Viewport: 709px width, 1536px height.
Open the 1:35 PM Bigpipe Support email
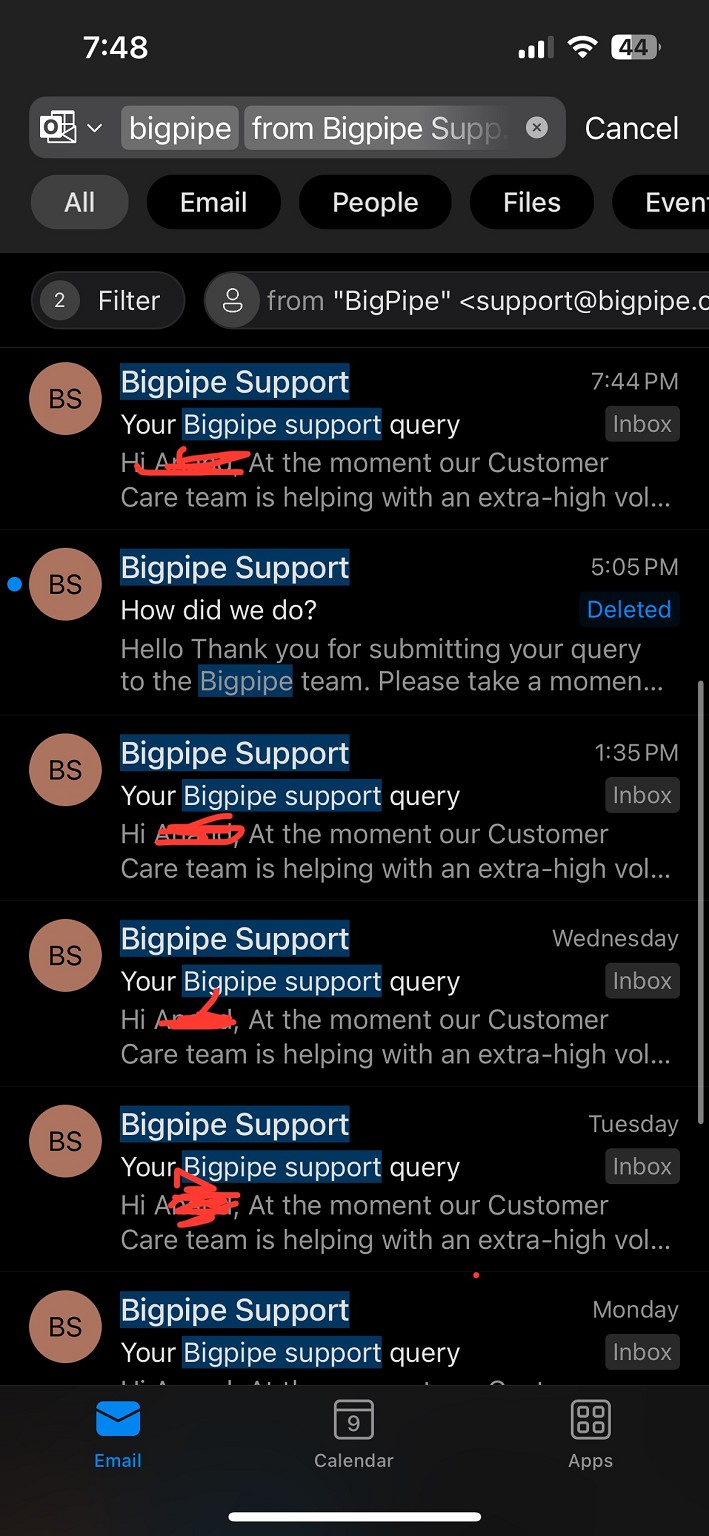[354, 808]
